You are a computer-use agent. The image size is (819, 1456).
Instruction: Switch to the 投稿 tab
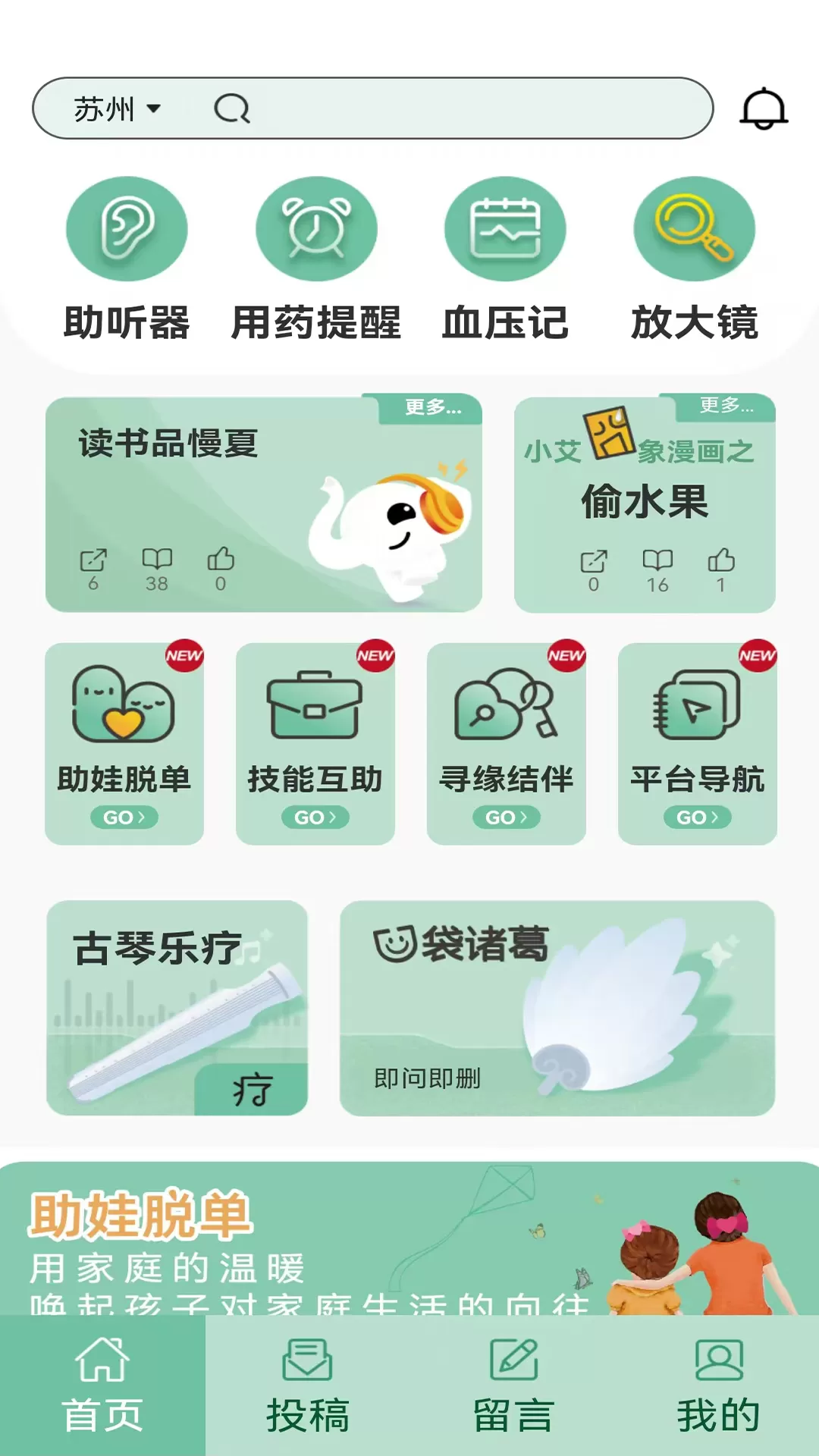(307, 1386)
